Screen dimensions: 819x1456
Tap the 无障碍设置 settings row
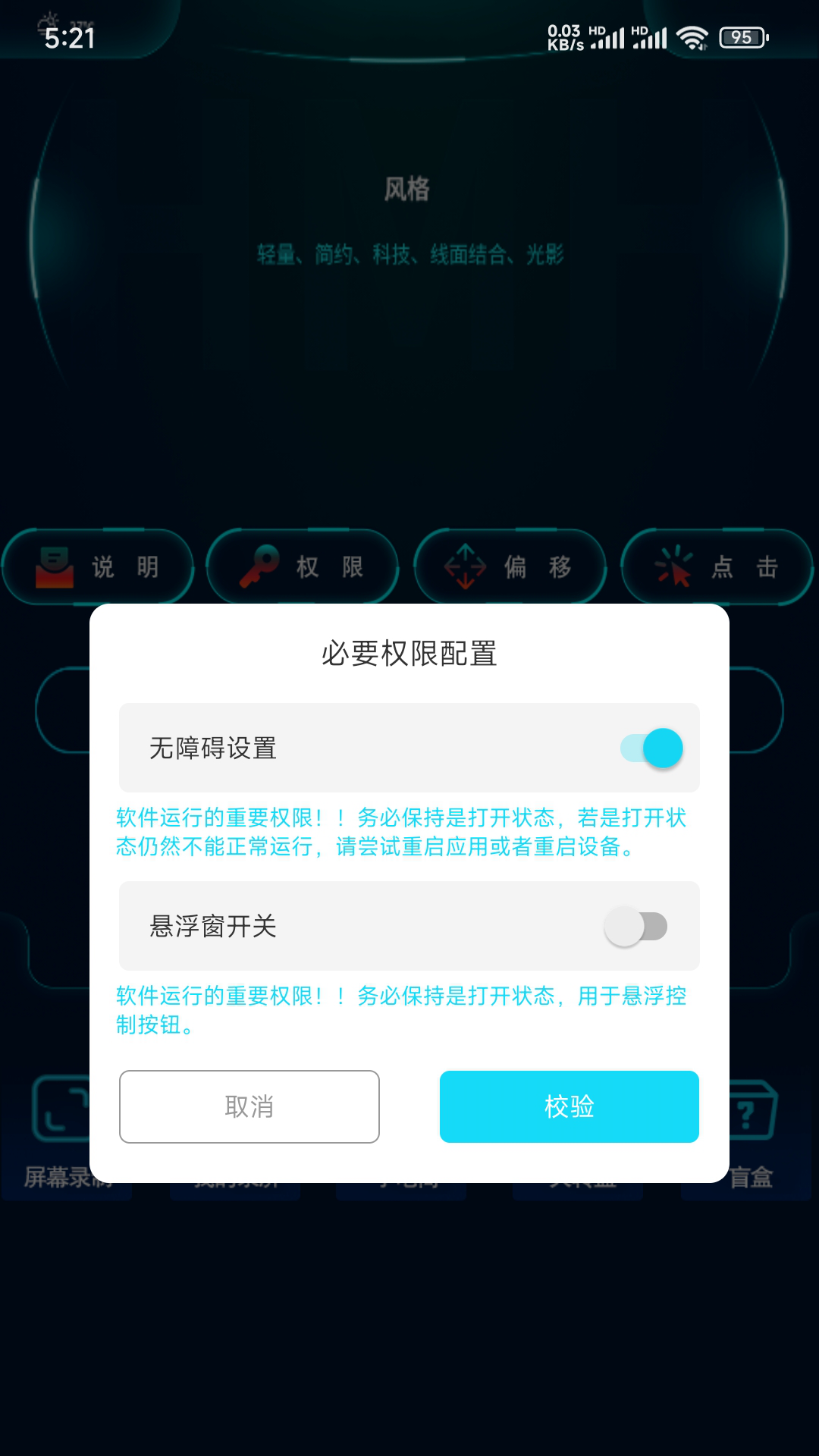pos(409,748)
